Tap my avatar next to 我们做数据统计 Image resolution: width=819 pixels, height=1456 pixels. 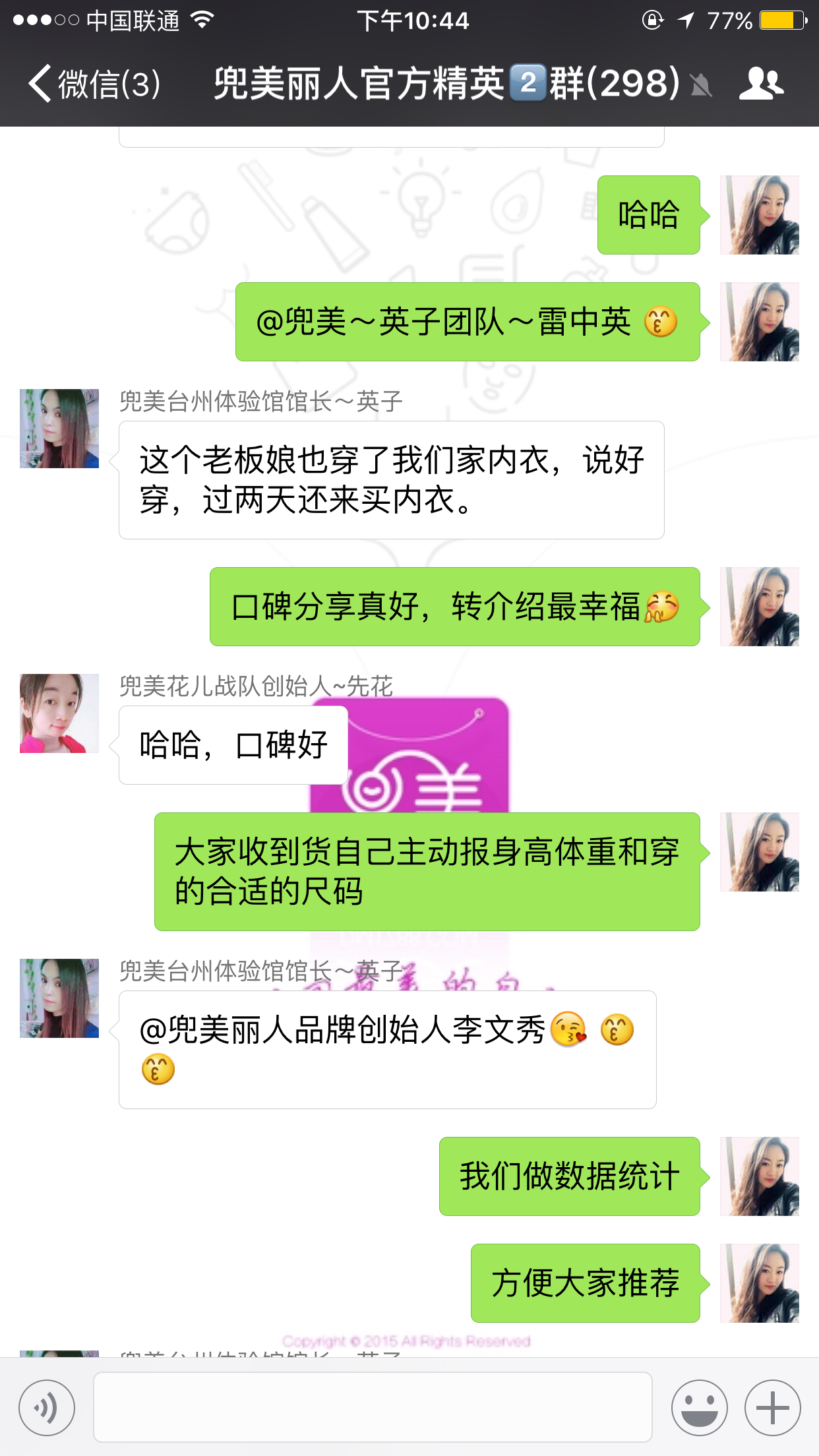pos(759,1176)
